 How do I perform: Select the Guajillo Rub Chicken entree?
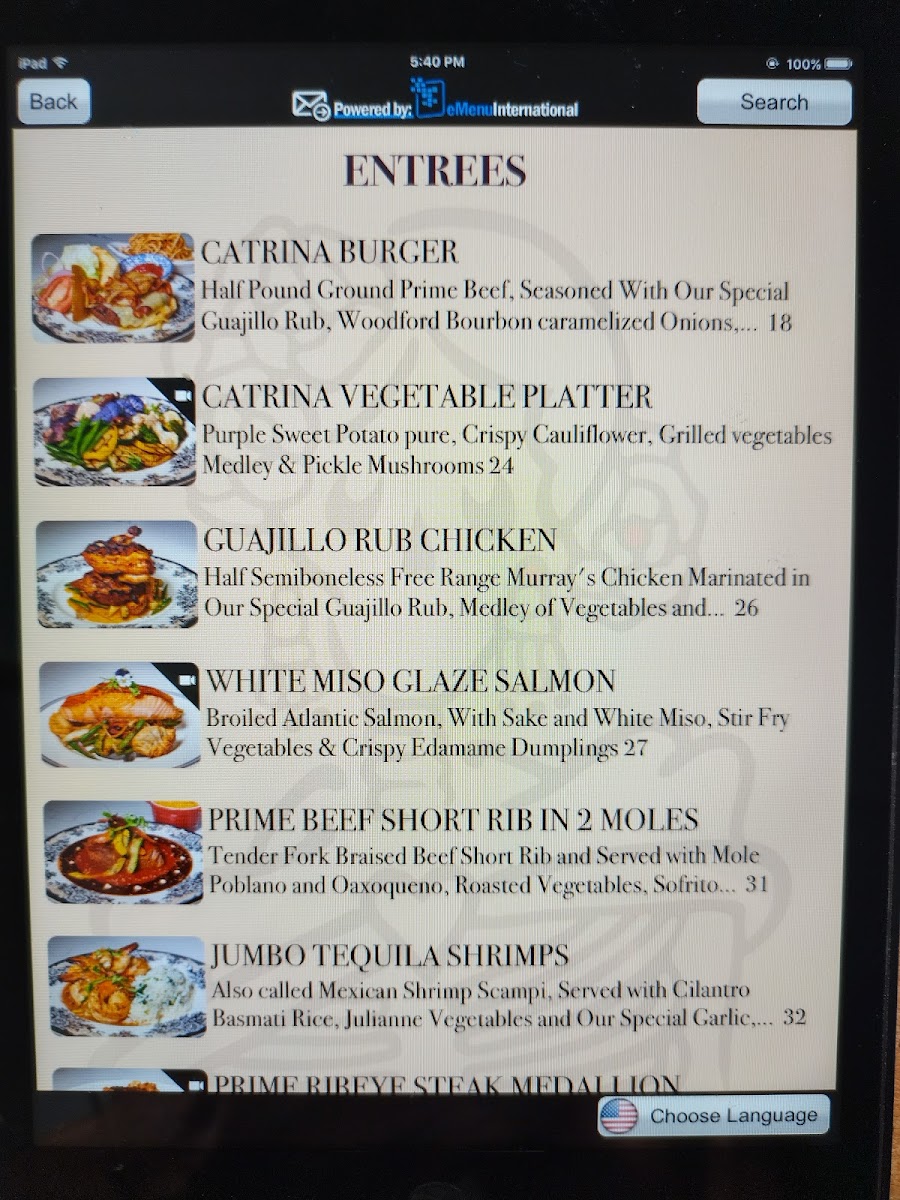pyautogui.click(x=380, y=541)
